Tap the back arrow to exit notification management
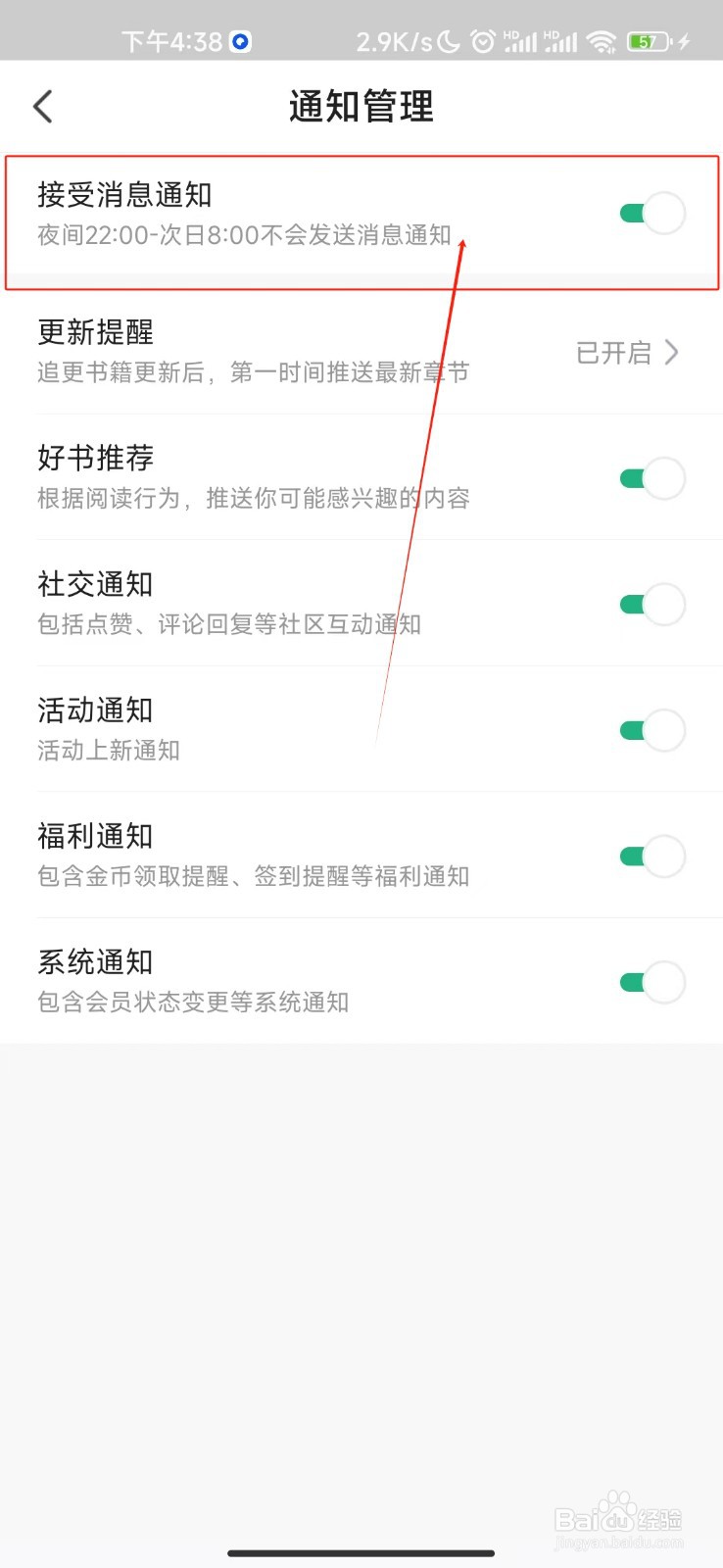 [41, 106]
